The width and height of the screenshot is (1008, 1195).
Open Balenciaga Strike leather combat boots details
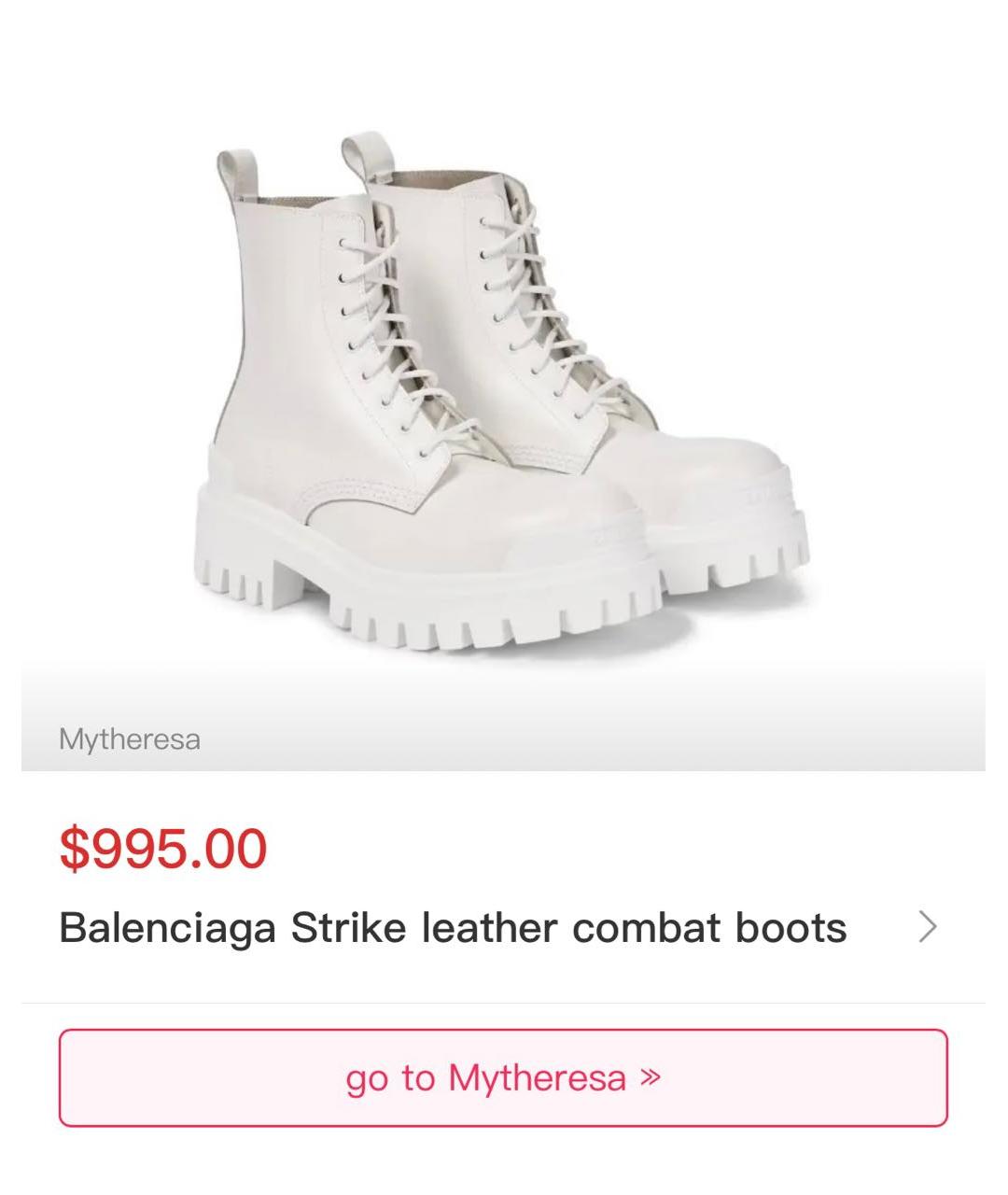454,927
